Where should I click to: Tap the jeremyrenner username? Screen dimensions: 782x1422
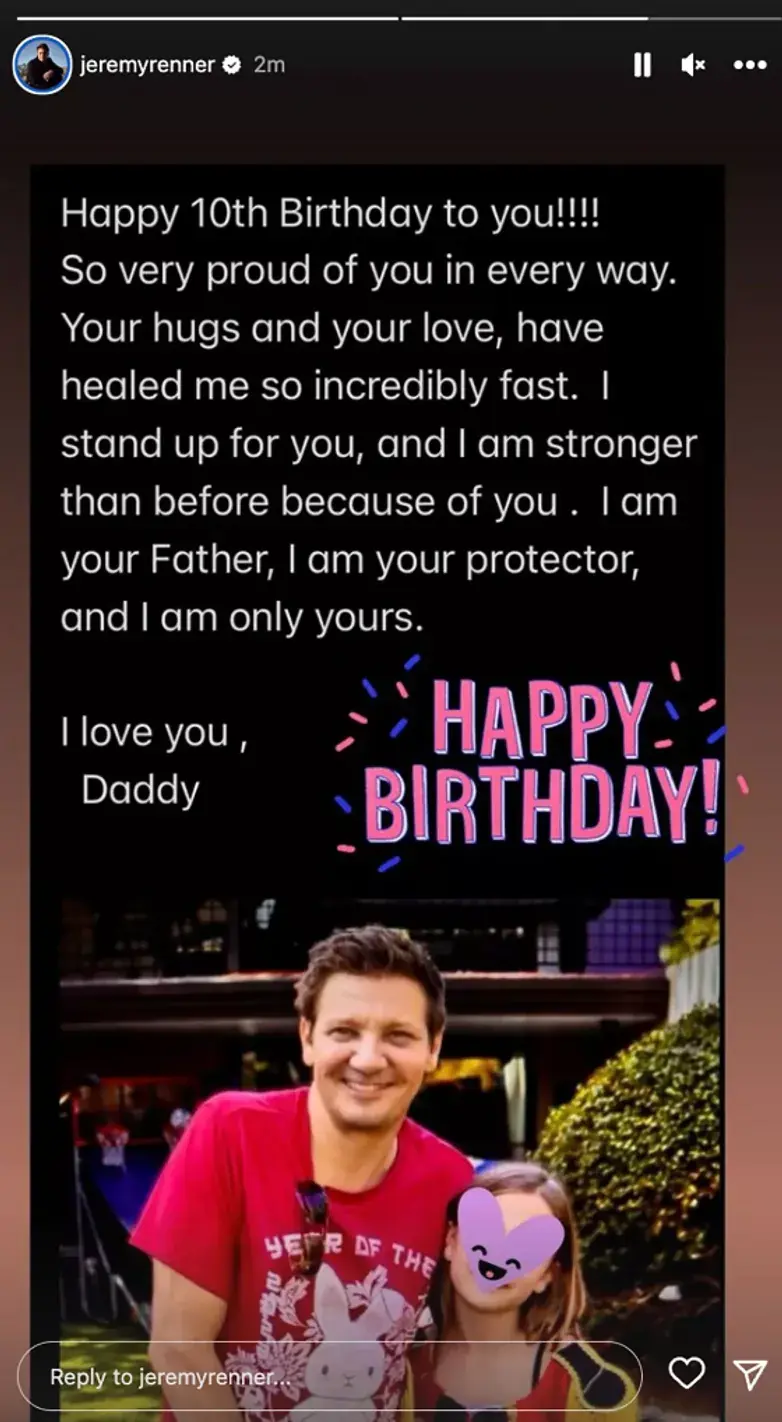click(x=147, y=65)
